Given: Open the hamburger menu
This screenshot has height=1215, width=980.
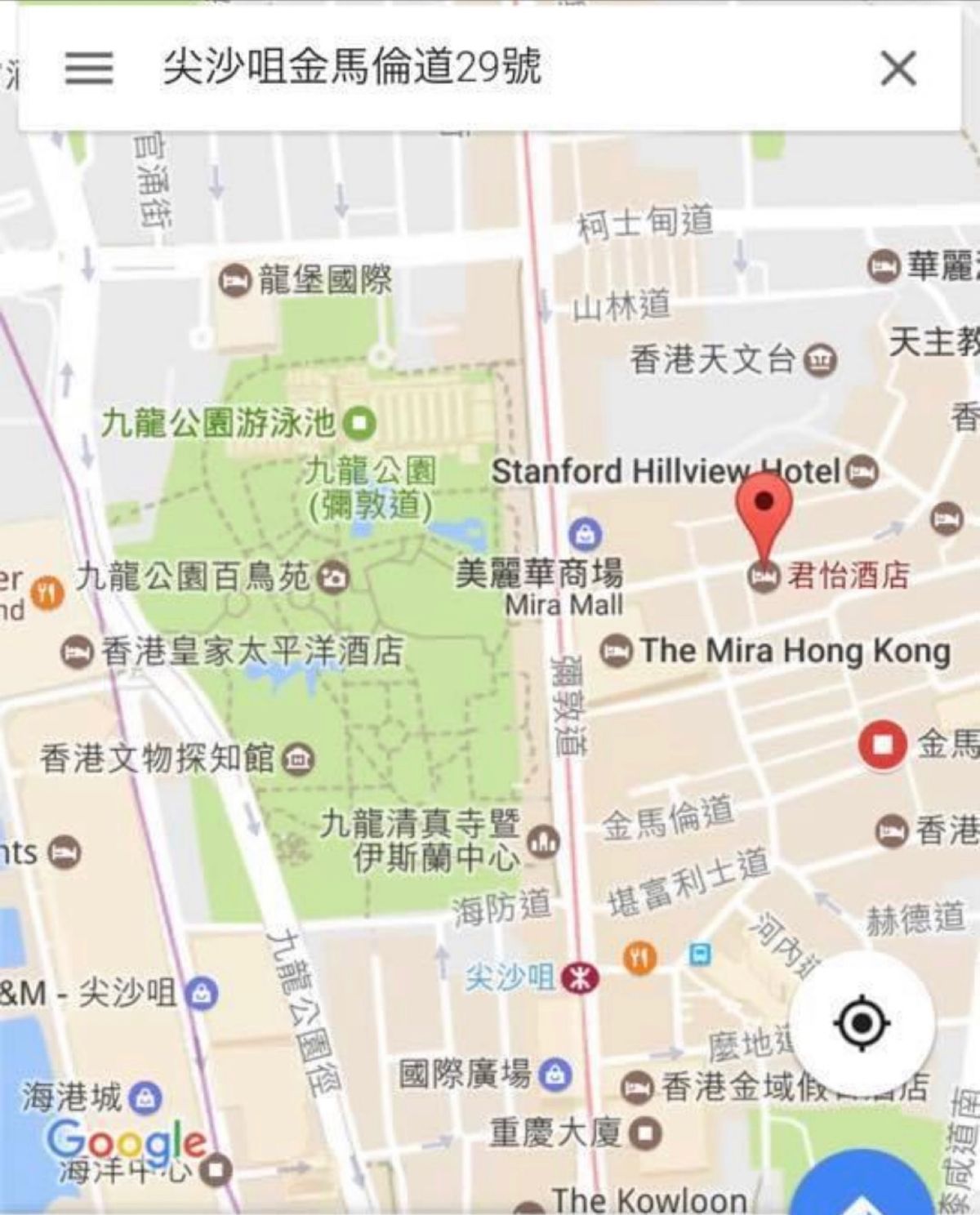Looking at the screenshot, I should click(88, 68).
